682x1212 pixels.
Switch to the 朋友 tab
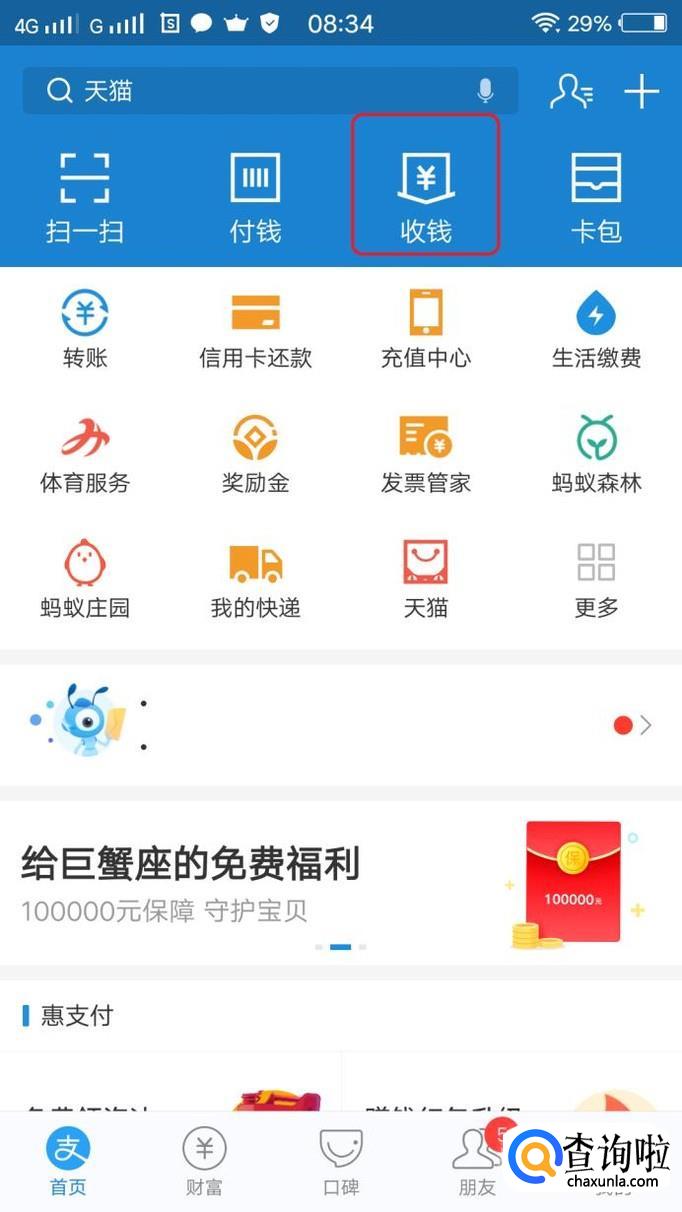click(x=476, y=1160)
